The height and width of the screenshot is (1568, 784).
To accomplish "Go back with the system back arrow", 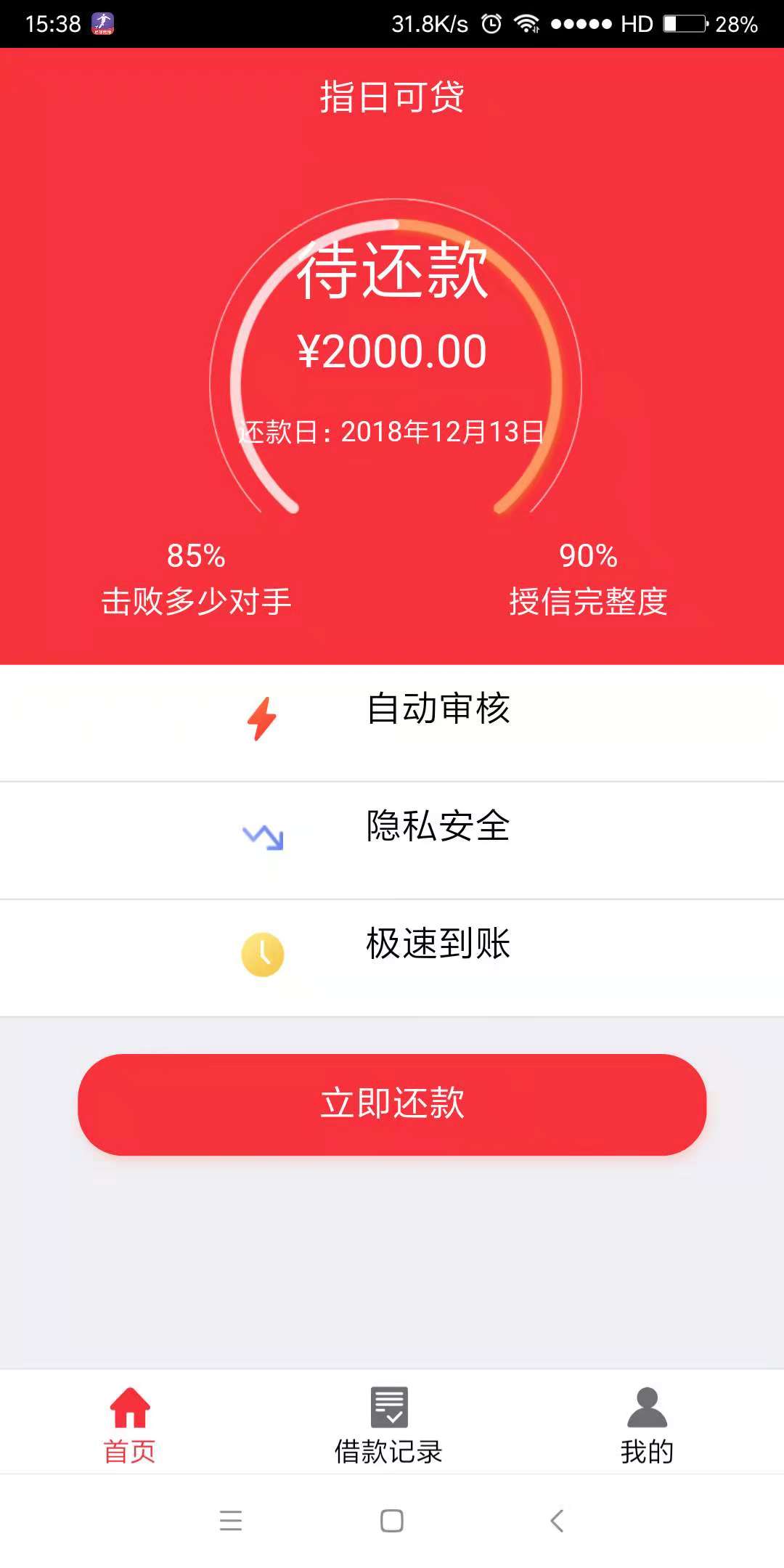I will pyautogui.click(x=557, y=1520).
